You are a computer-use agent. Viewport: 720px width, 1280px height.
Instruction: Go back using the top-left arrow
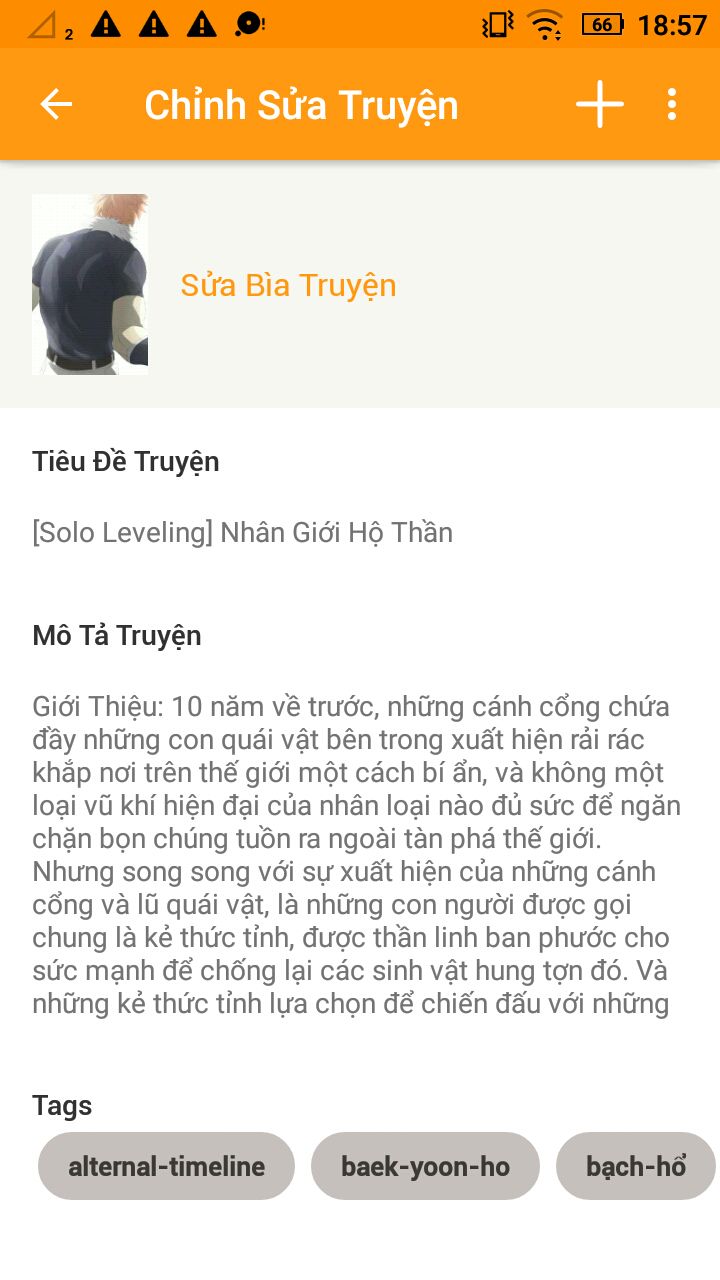point(56,104)
